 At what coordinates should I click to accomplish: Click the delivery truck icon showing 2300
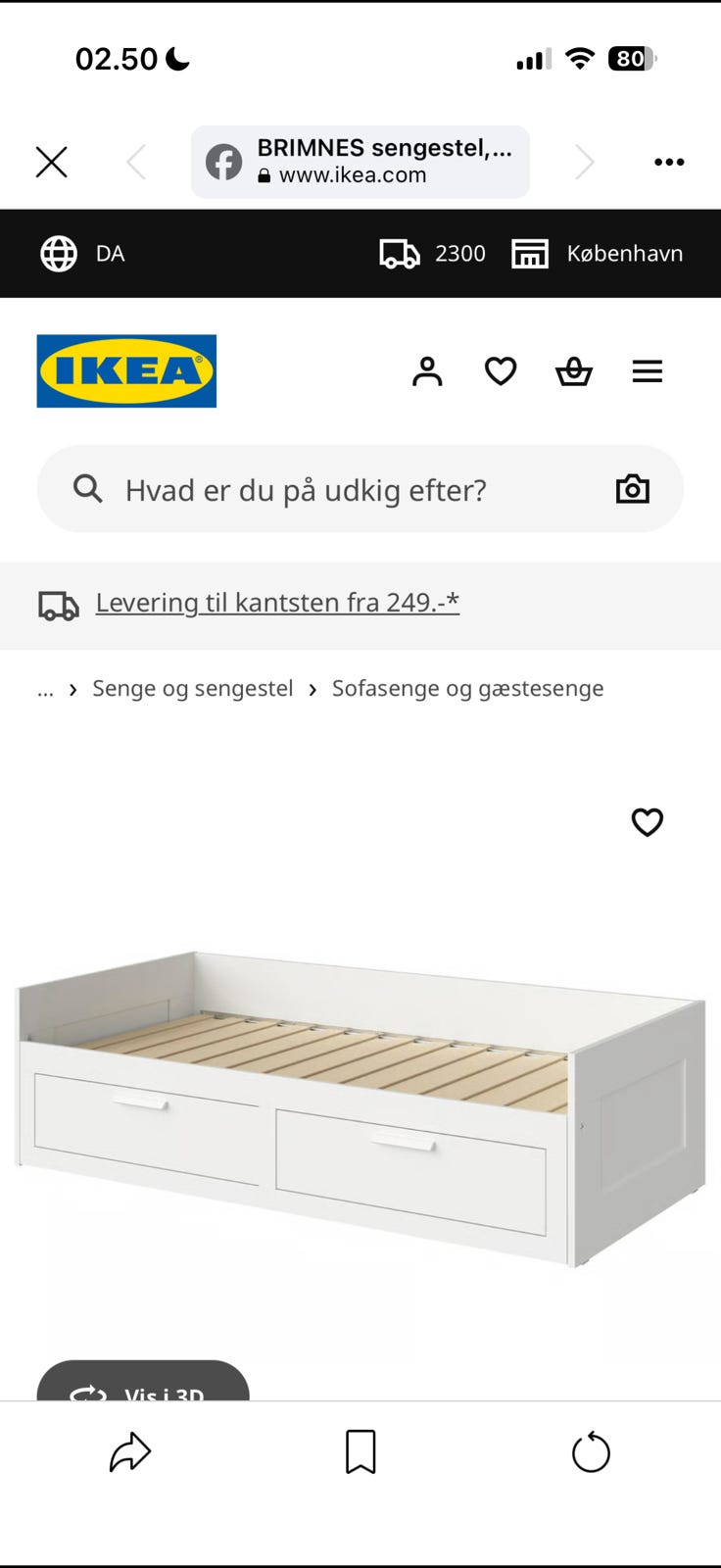[397, 253]
